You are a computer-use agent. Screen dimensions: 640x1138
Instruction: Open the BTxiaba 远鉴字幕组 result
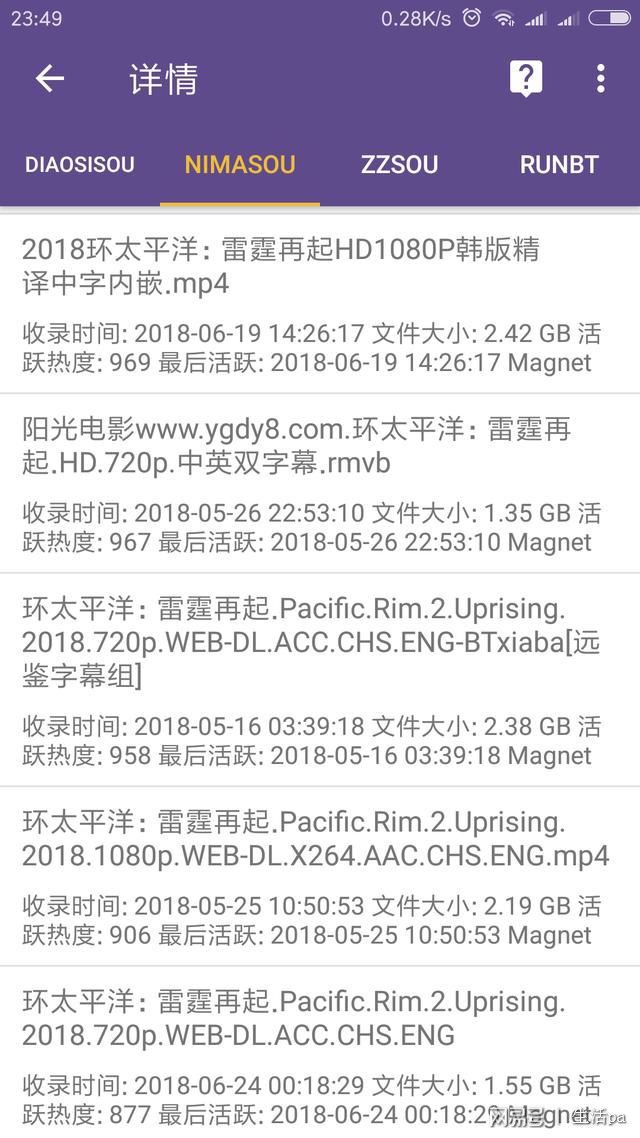click(x=320, y=679)
